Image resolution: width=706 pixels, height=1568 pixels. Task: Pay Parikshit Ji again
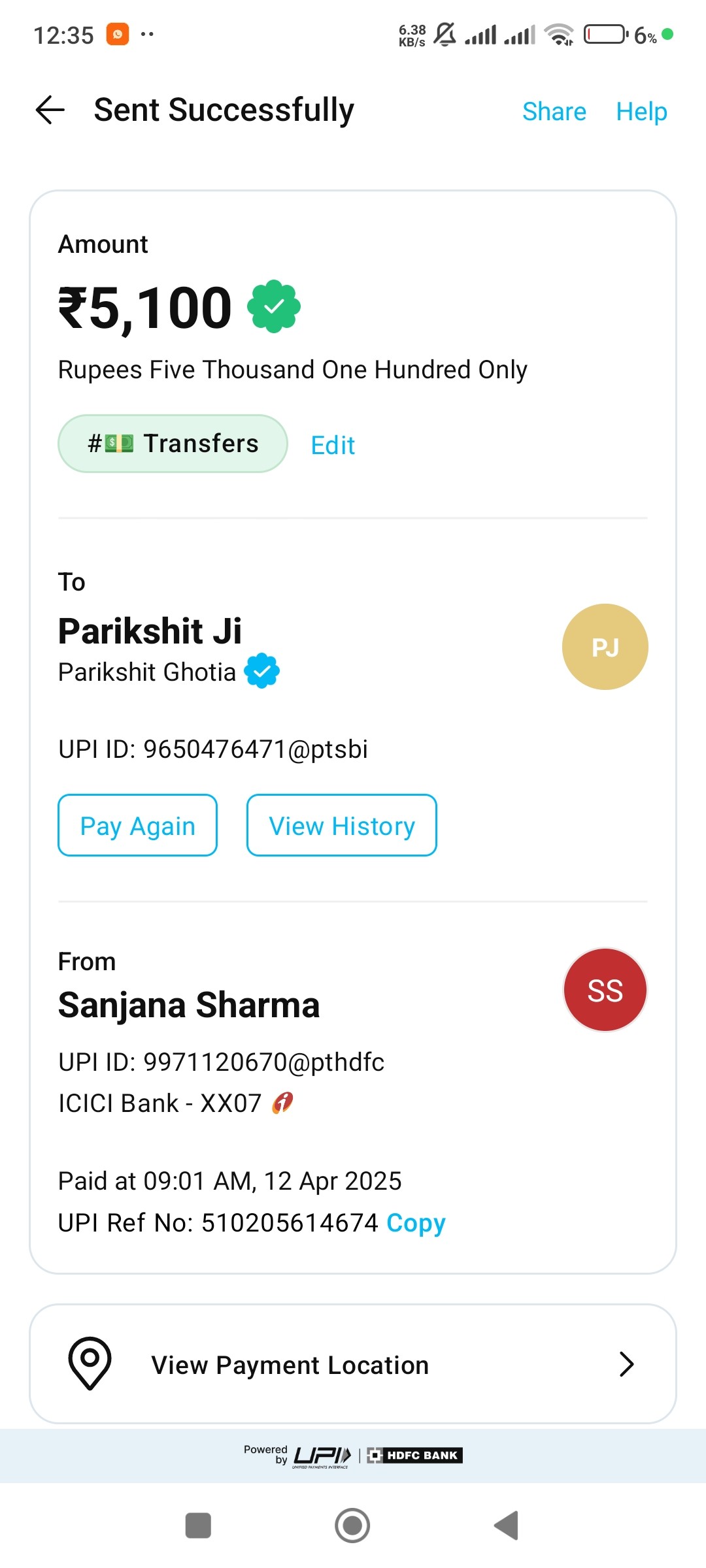tap(137, 825)
